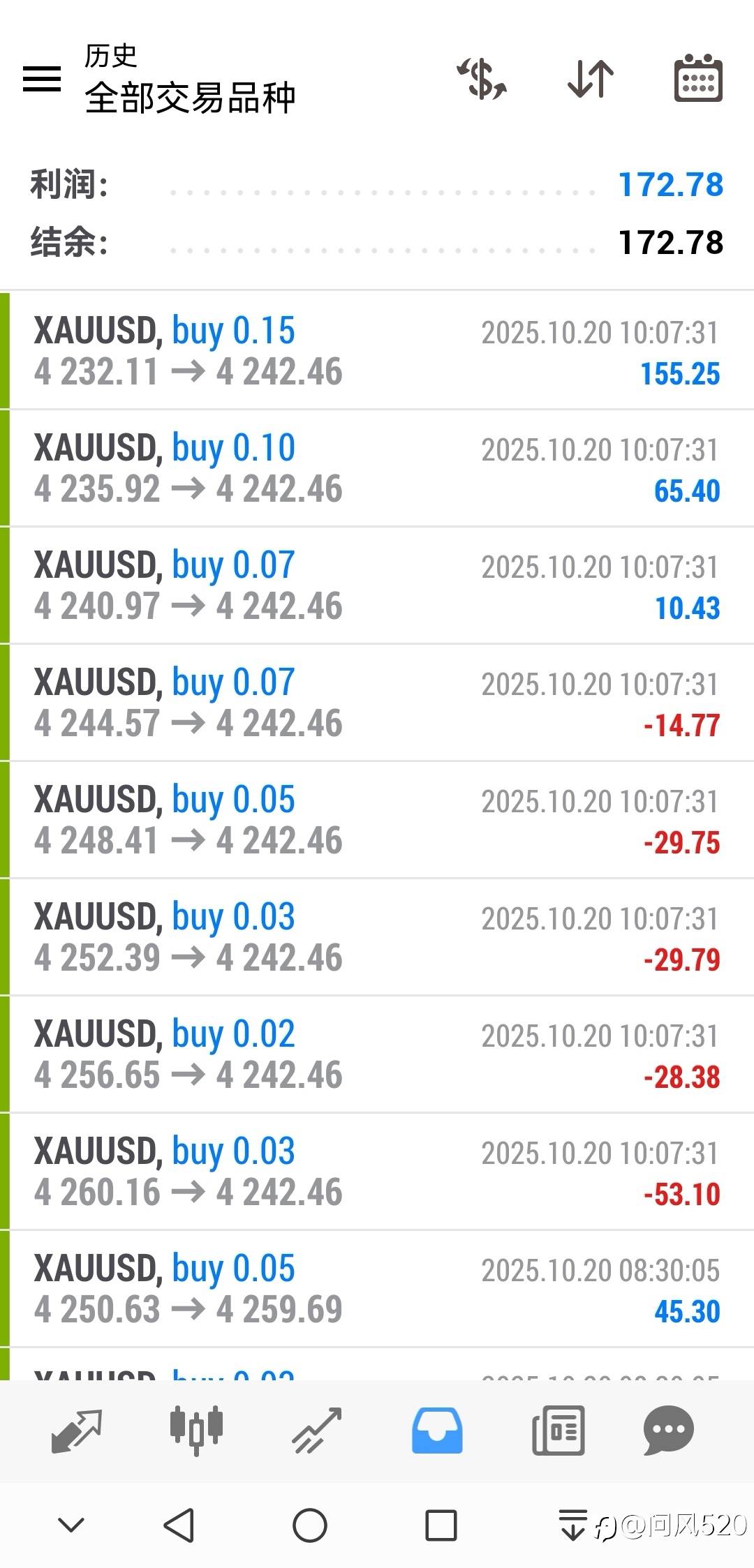Open the currency symbol filter icon

(x=482, y=78)
